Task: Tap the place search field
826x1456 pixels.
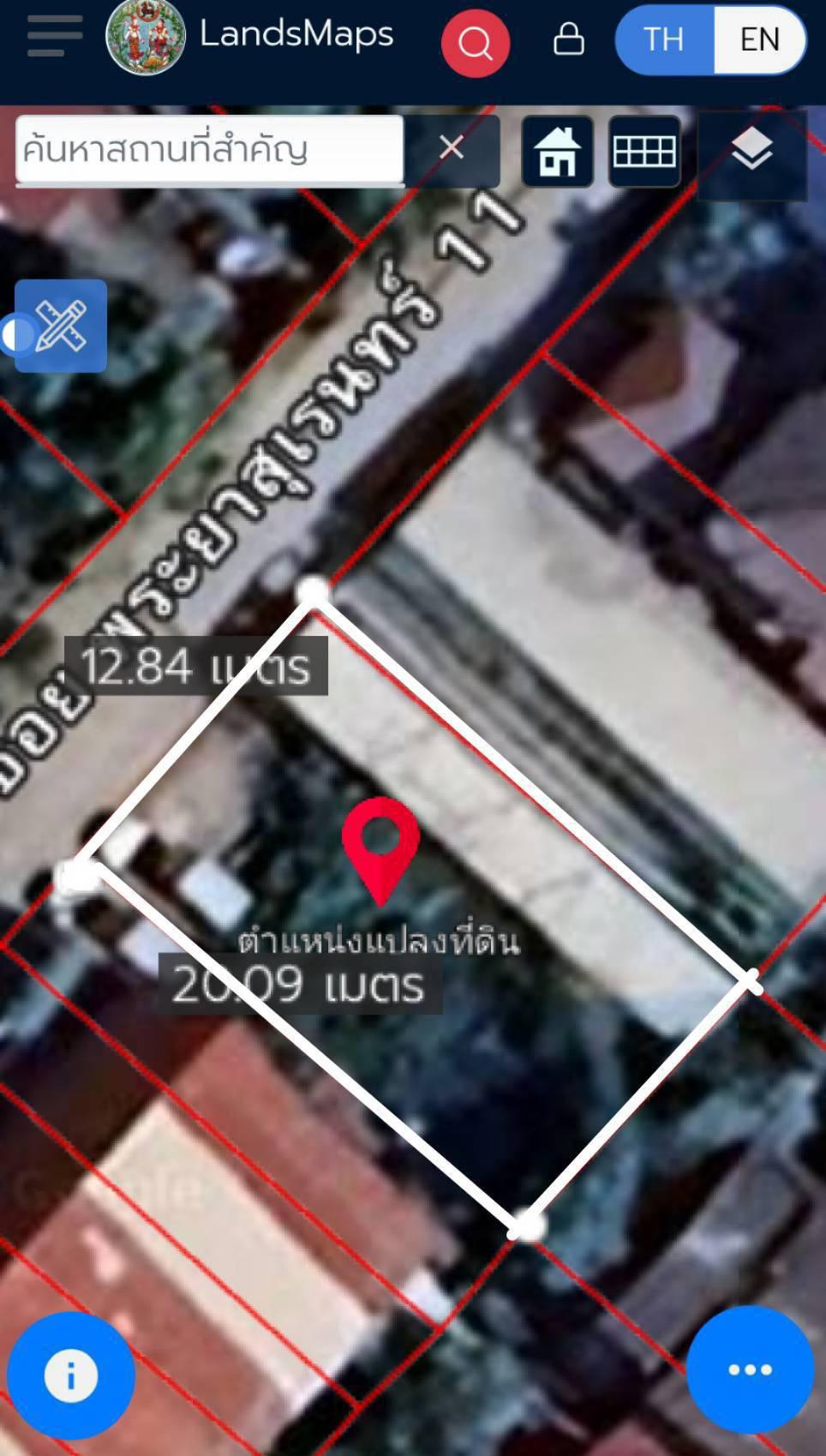Action: 209,150
